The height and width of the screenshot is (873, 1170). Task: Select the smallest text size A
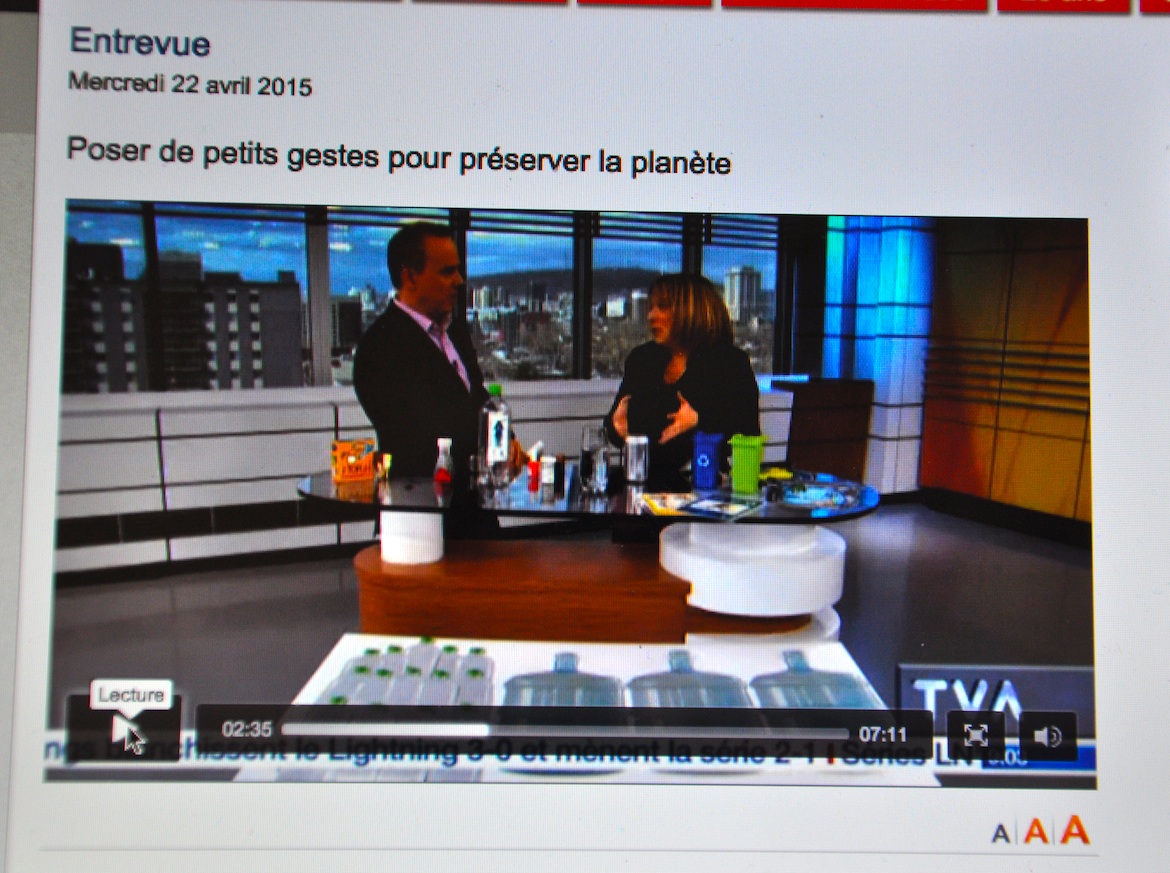pos(1000,833)
